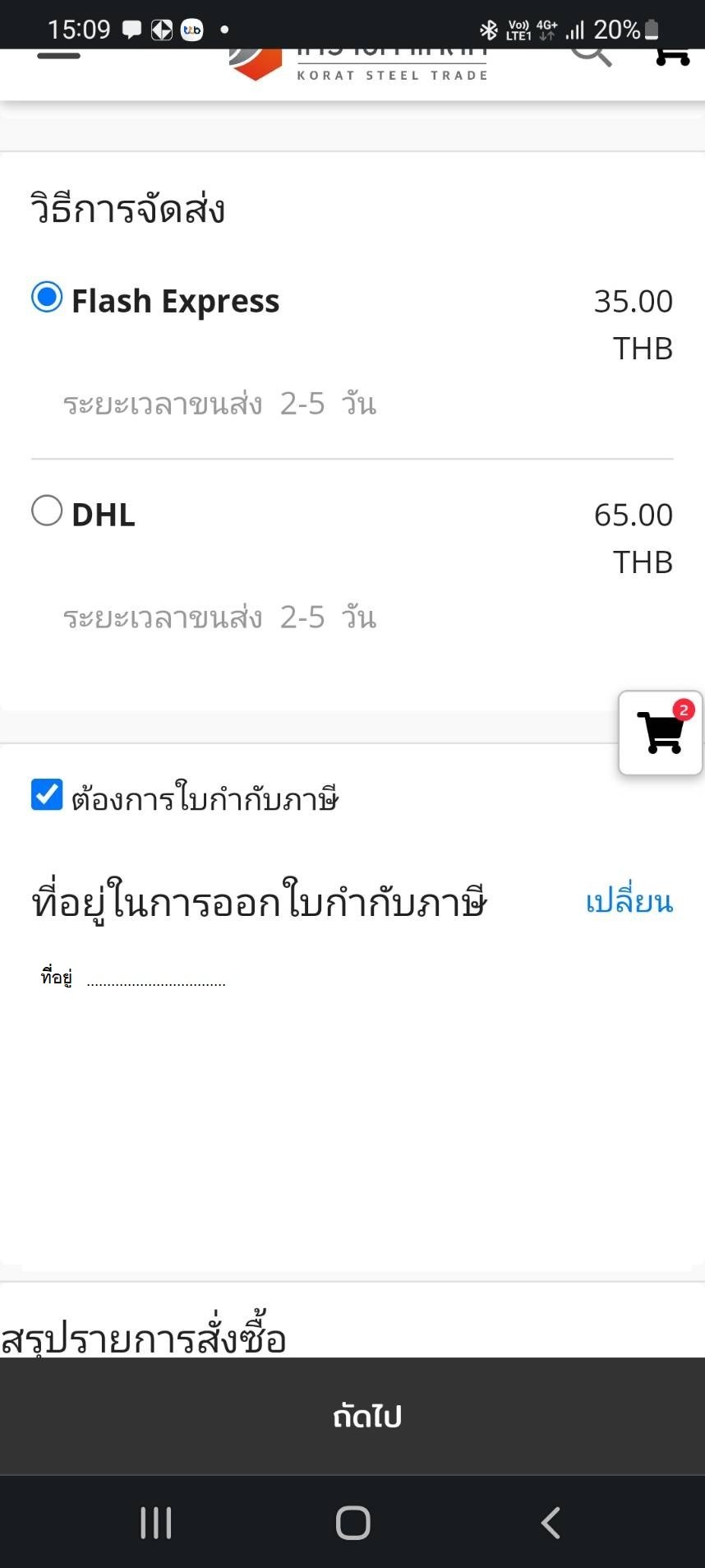
Task: Select Flash Express shipping option
Action: coord(47,298)
